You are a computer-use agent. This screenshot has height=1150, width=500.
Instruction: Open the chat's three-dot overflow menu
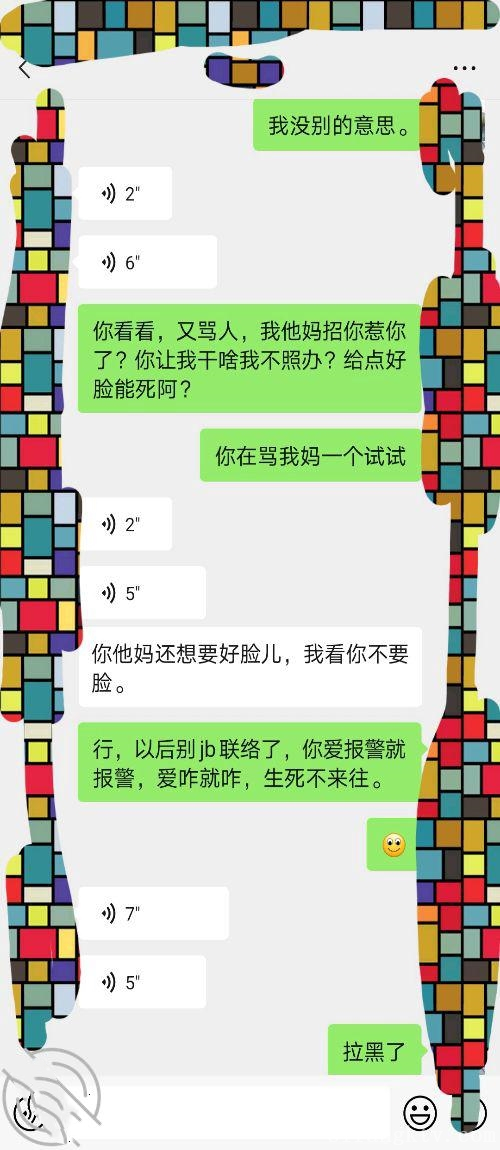click(x=464, y=68)
